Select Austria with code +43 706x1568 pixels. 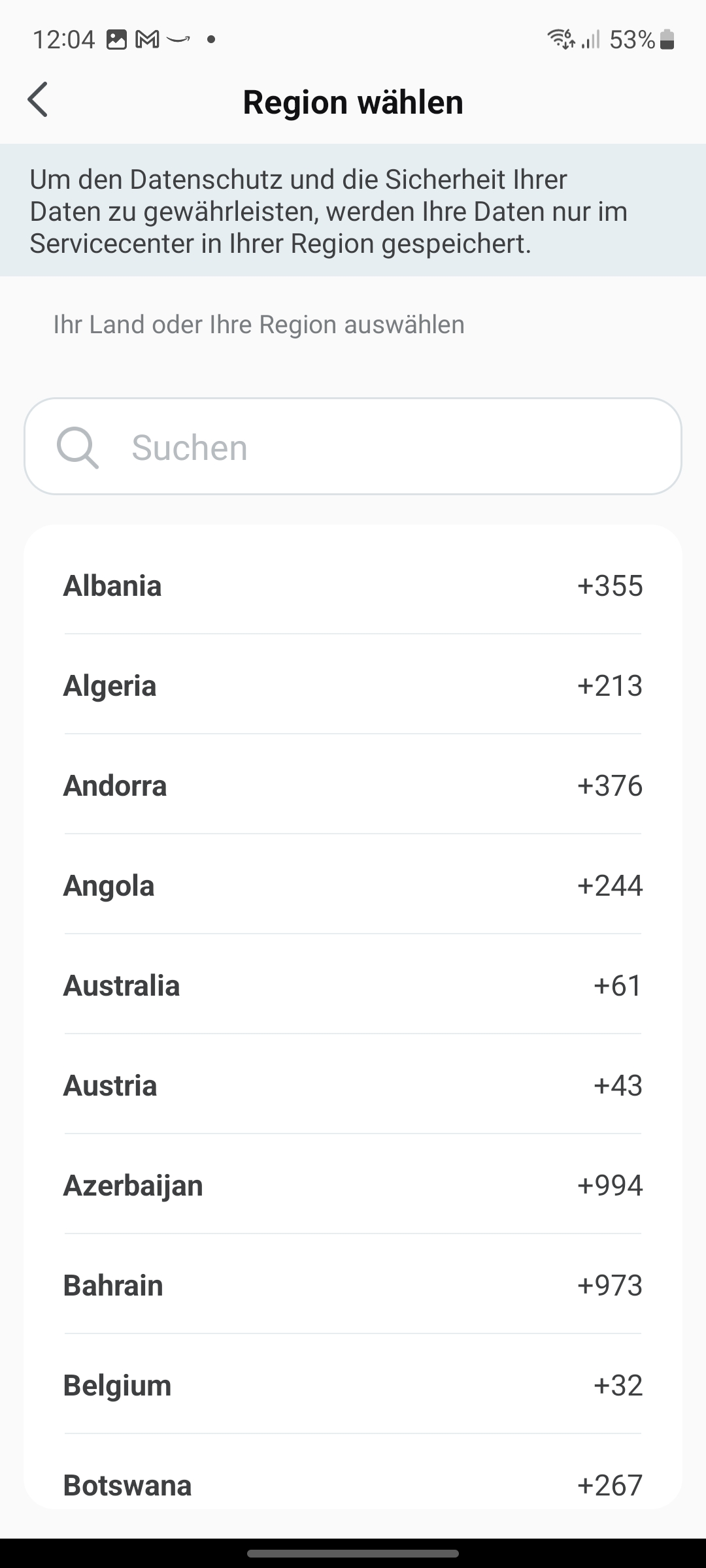click(x=353, y=1085)
